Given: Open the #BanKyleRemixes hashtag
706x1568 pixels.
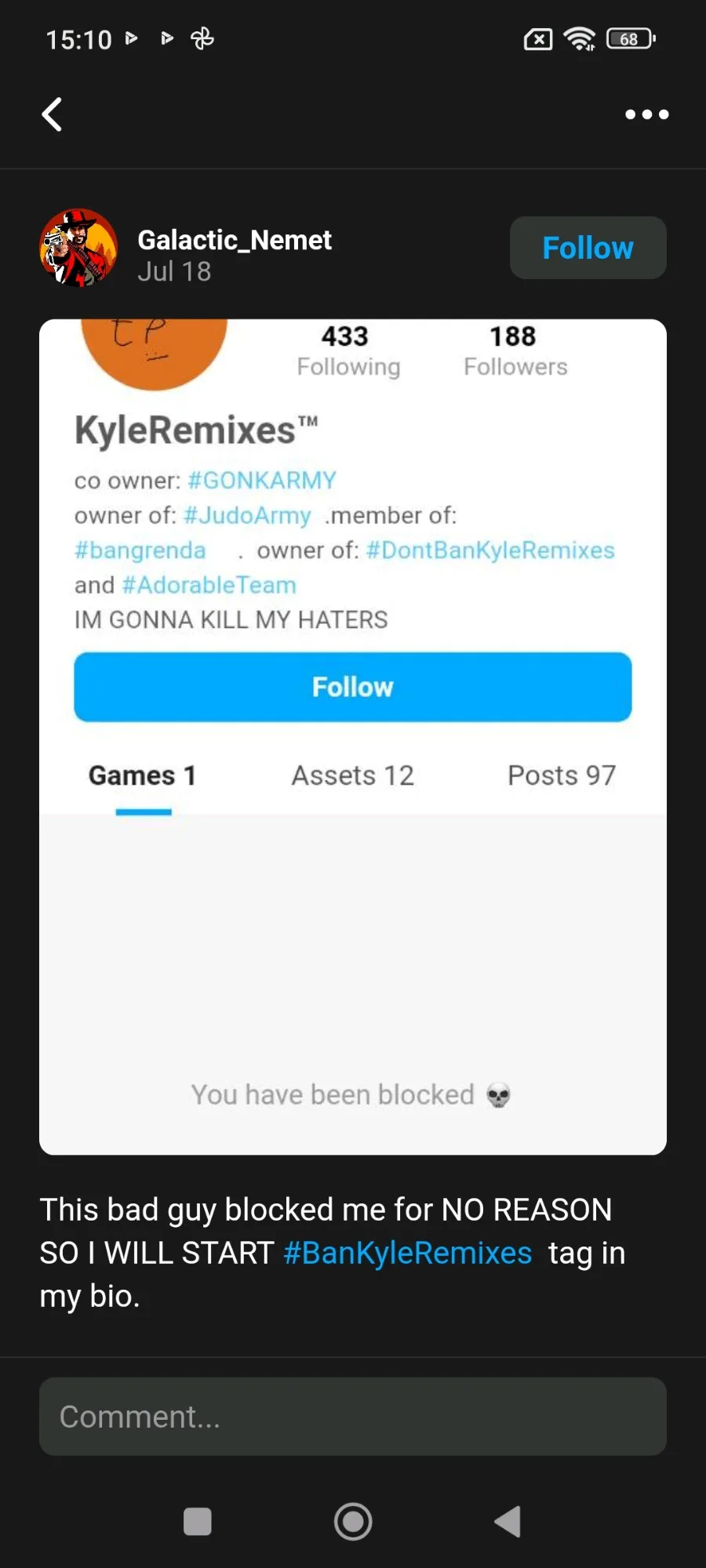Looking at the screenshot, I should click(x=407, y=1253).
